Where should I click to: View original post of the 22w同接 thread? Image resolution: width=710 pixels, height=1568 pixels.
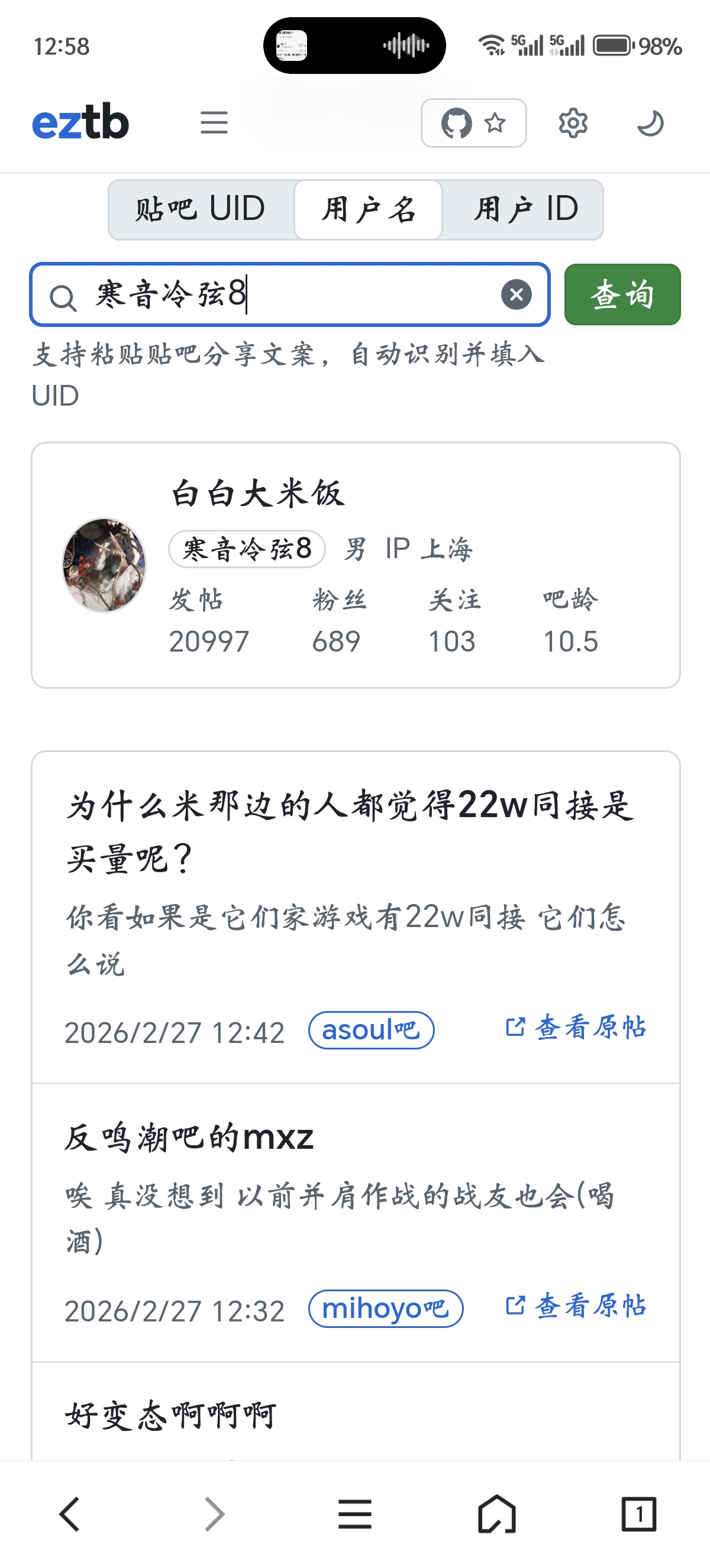[x=576, y=1028]
